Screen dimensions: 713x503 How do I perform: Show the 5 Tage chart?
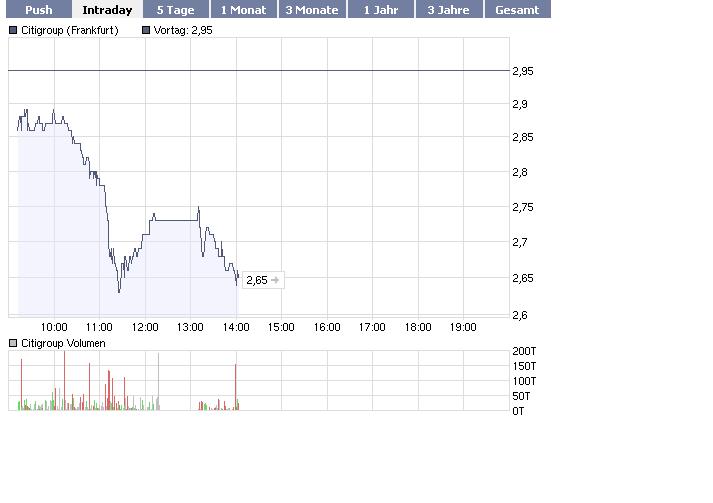pyautogui.click(x=175, y=10)
